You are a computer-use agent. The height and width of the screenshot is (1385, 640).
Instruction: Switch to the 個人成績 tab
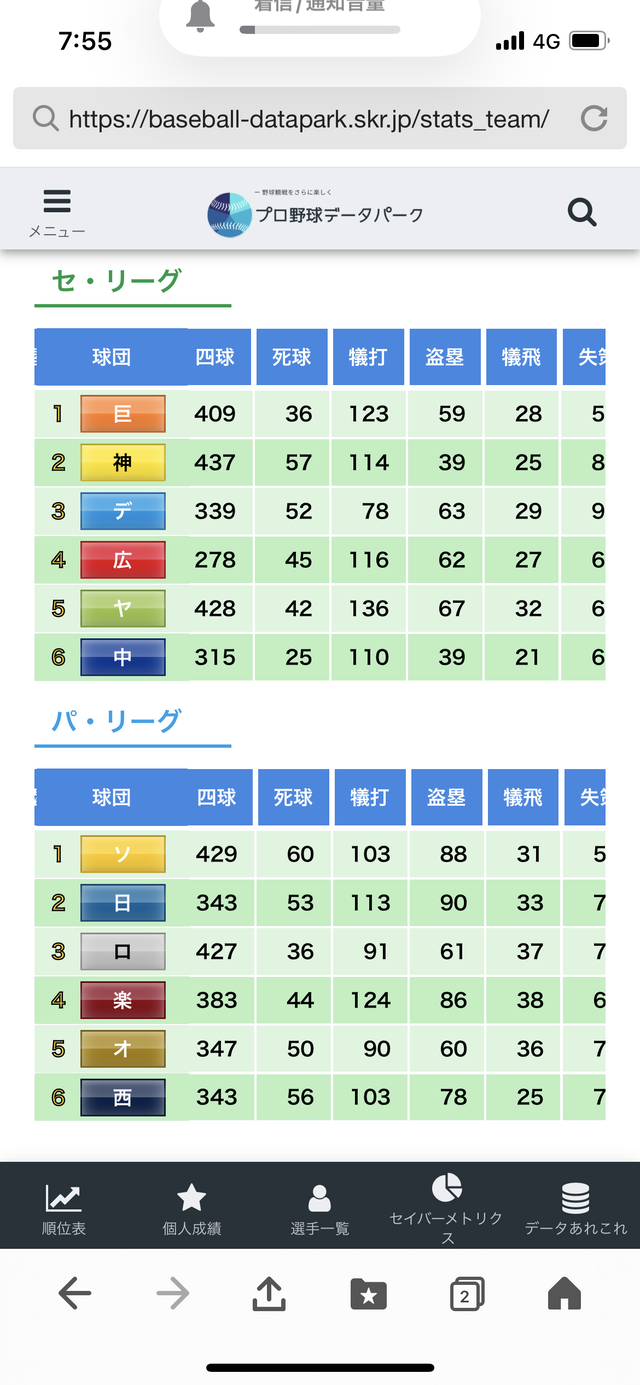pos(192,1208)
